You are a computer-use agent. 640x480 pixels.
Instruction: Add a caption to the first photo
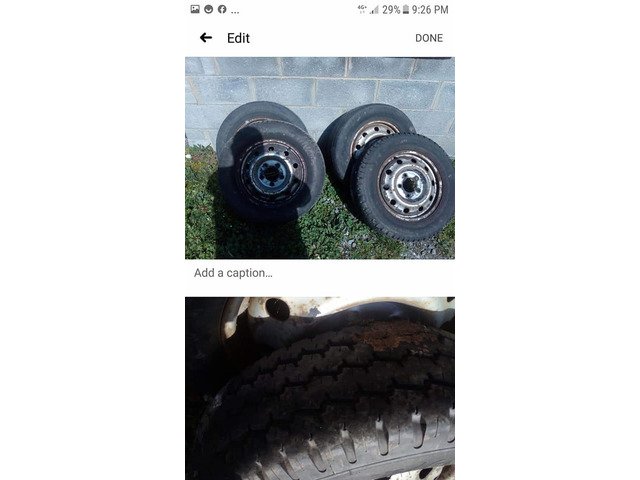(x=320, y=273)
